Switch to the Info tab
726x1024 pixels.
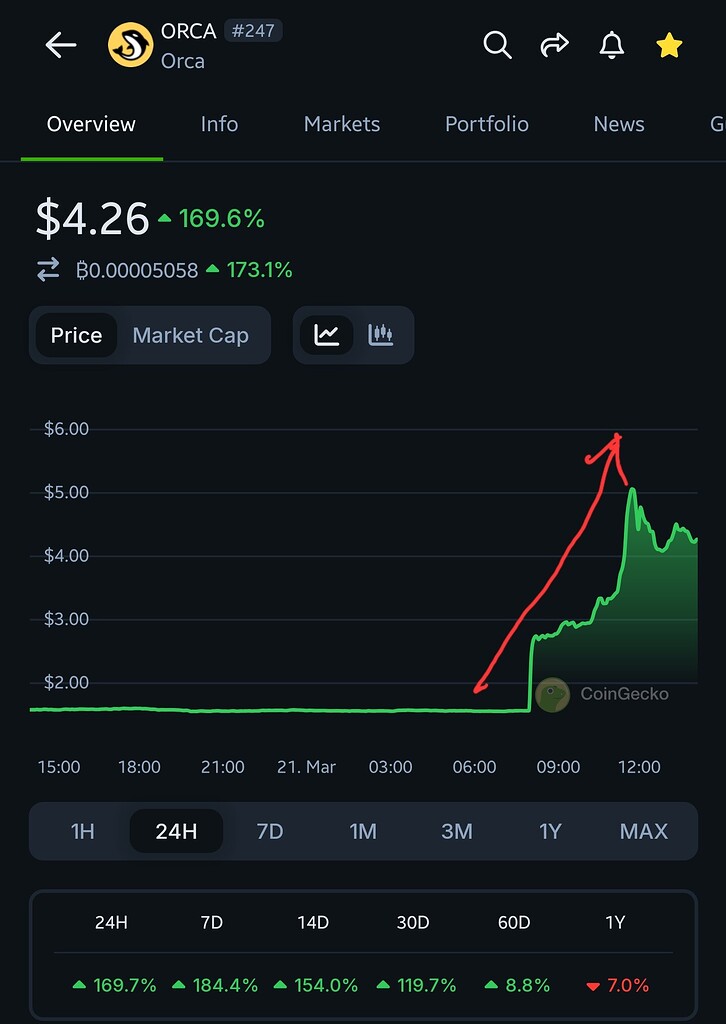(219, 124)
